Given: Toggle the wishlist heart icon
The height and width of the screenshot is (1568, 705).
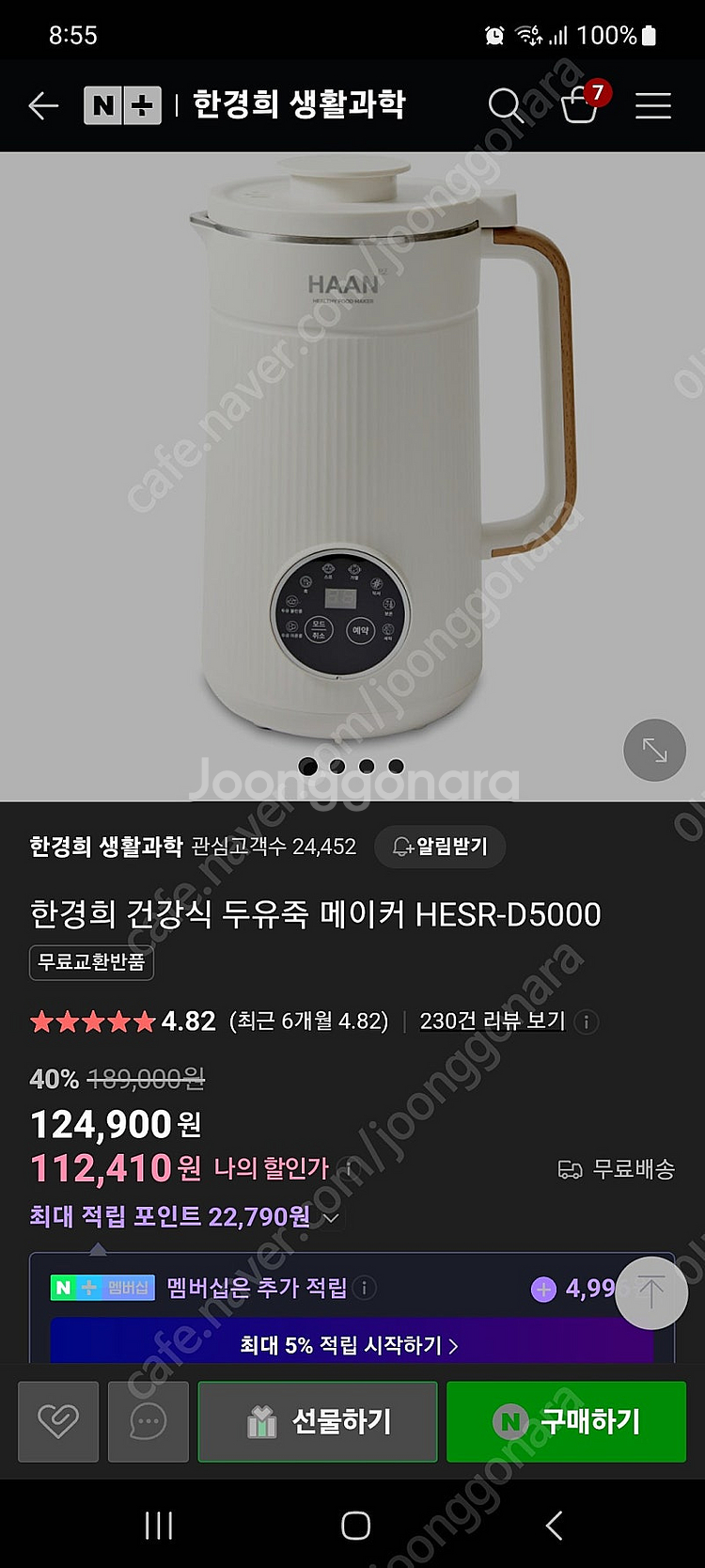Looking at the screenshot, I should click(57, 1421).
